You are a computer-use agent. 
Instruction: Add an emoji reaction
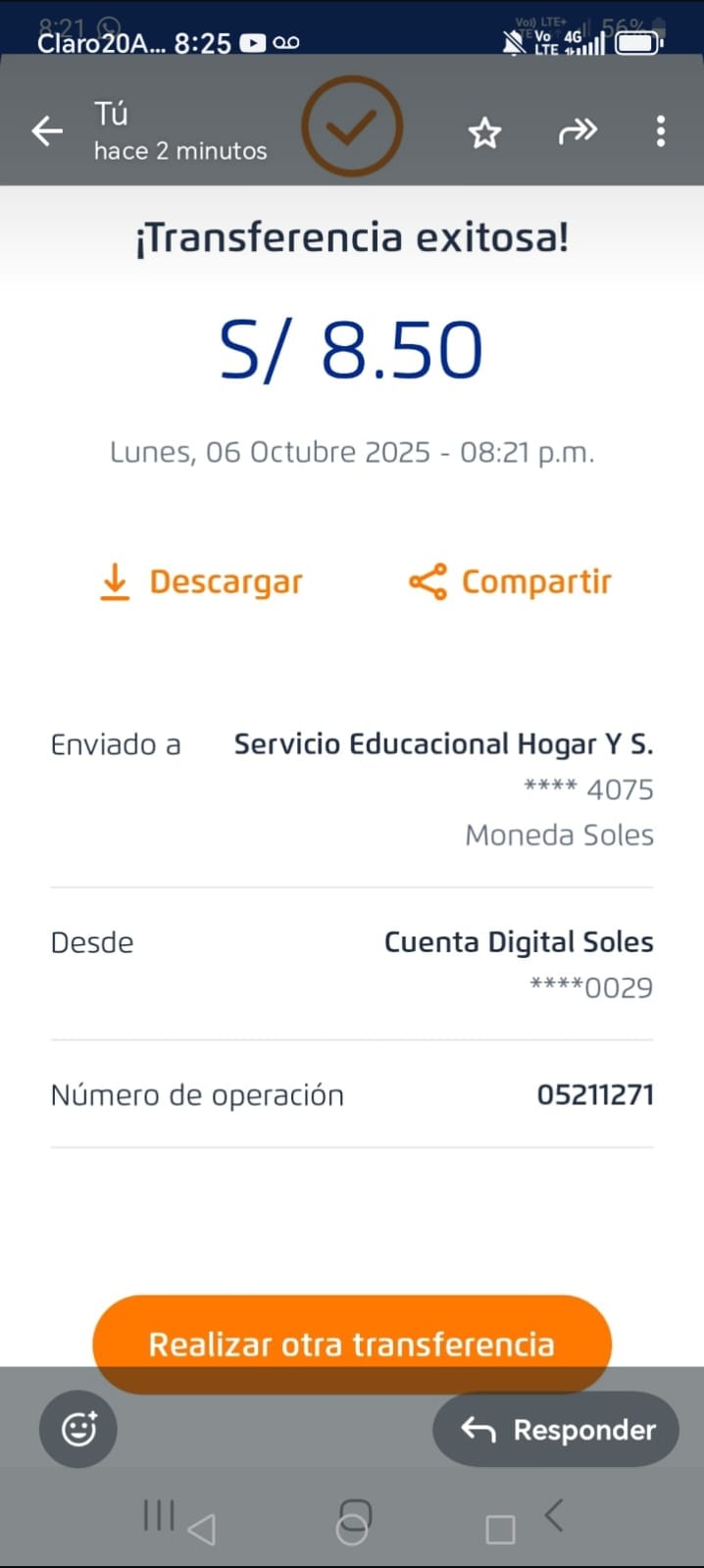(x=78, y=1429)
